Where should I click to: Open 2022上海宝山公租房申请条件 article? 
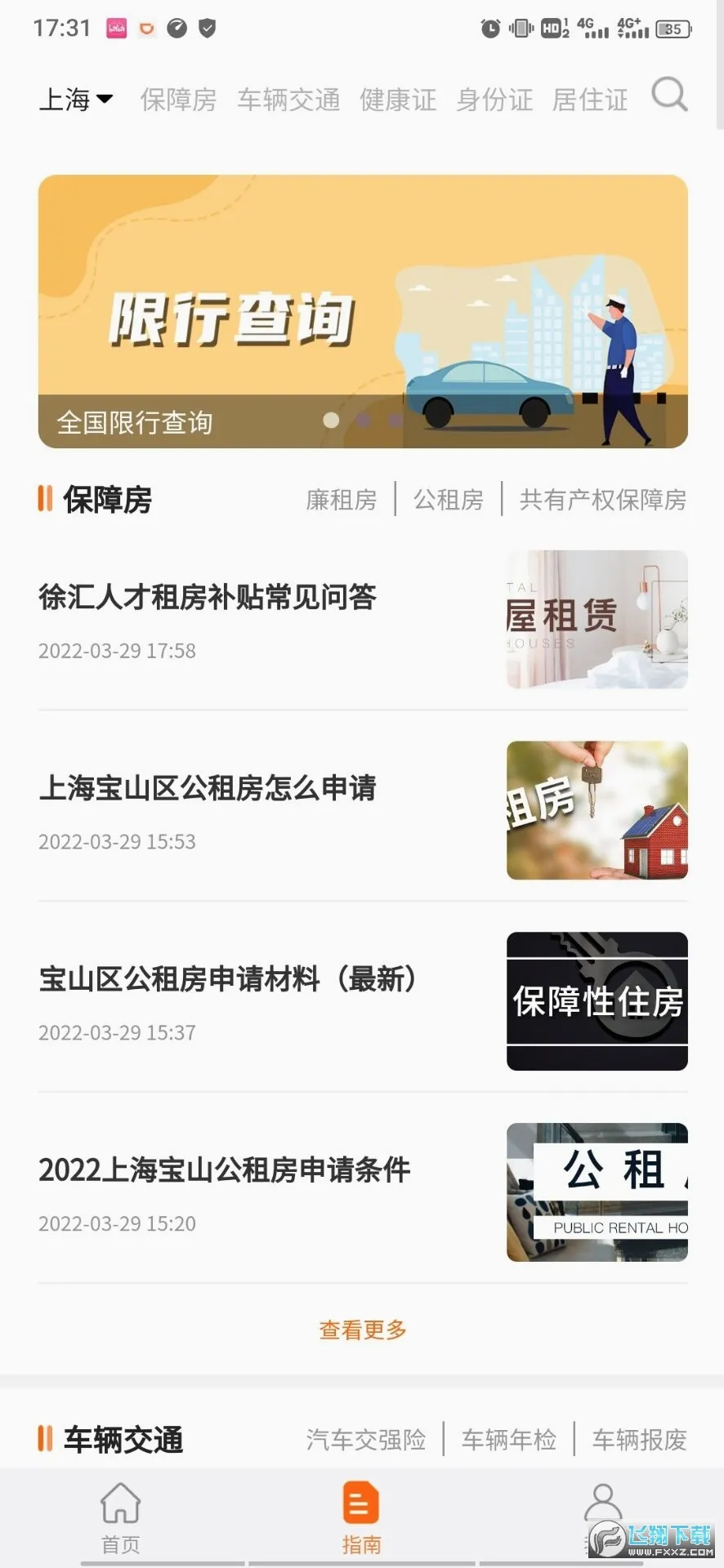(363, 1192)
